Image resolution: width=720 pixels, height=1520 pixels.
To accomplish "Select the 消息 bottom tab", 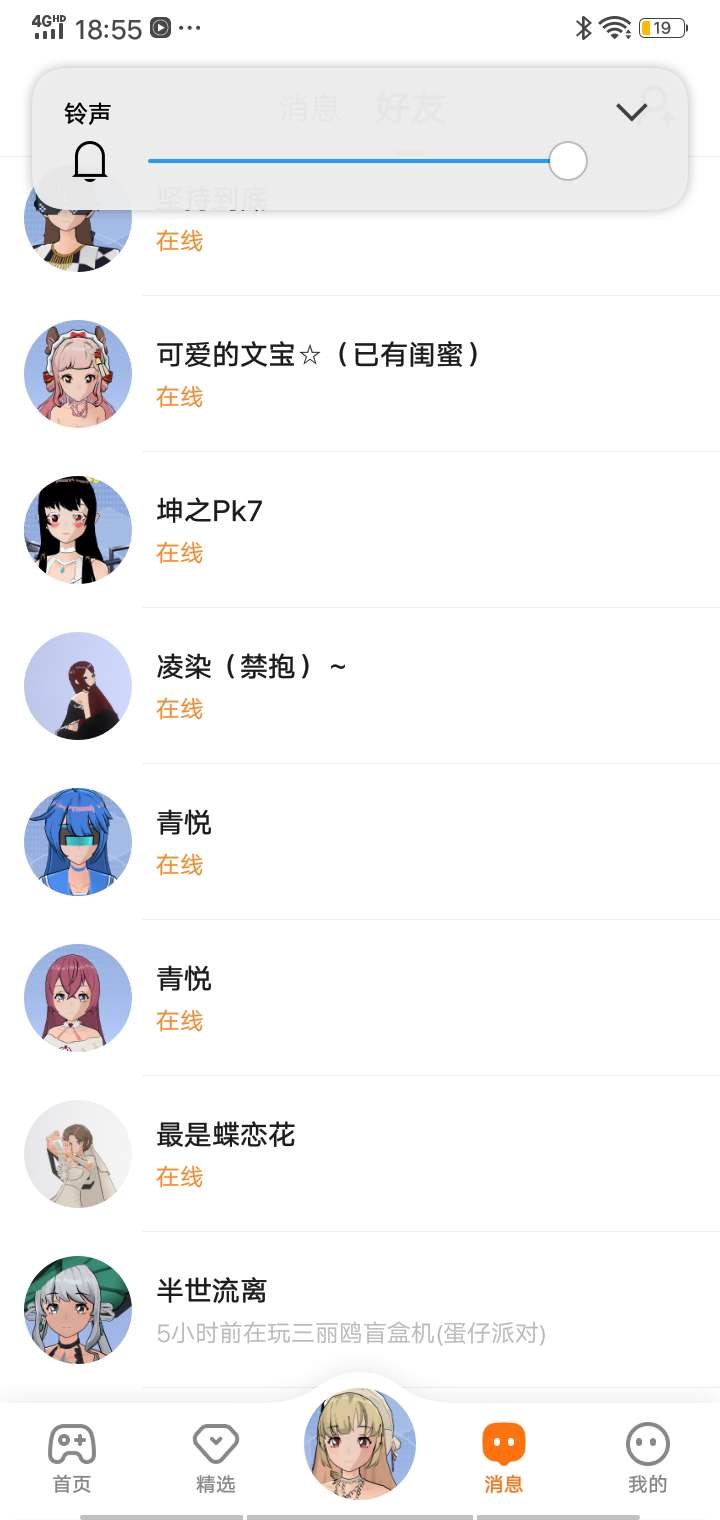I will click(x=504, y=1458).
